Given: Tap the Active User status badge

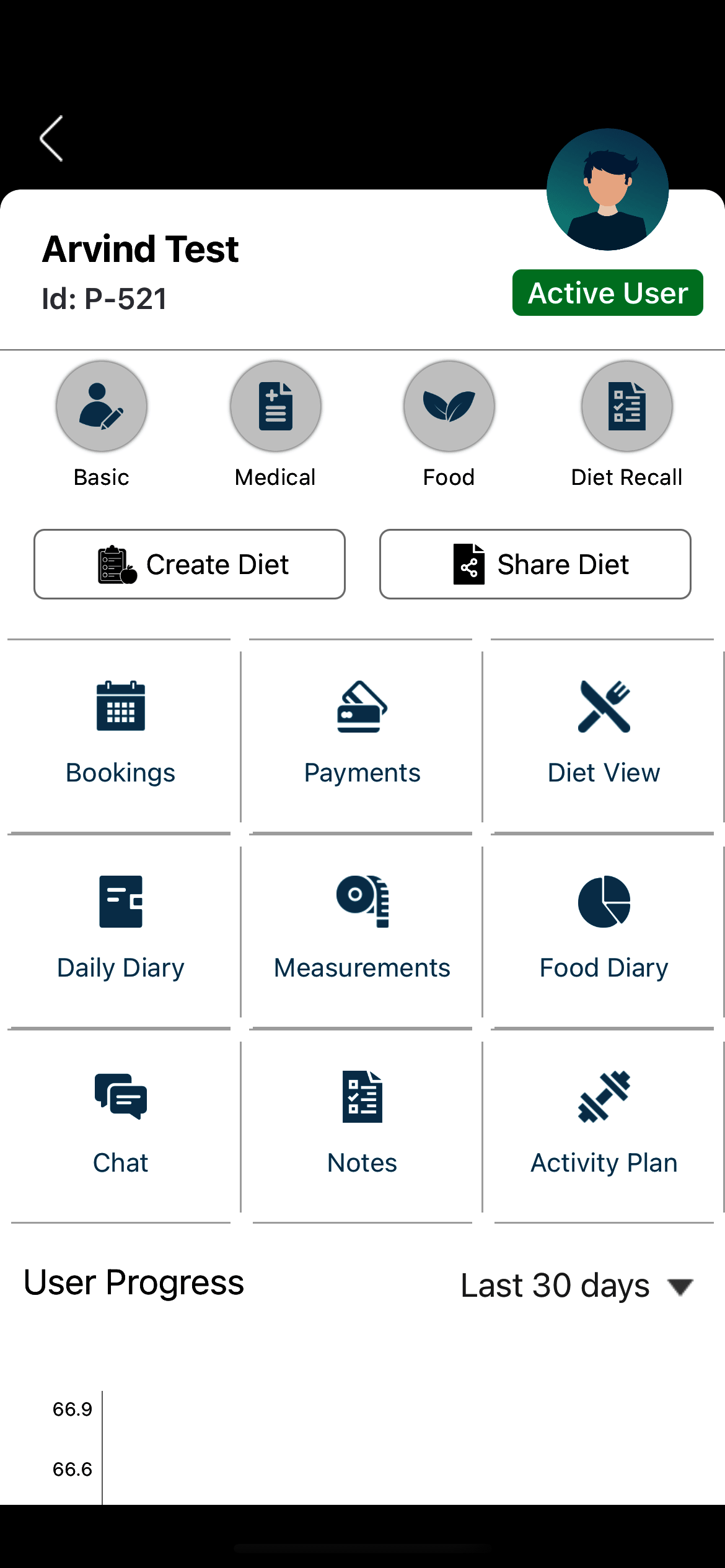Looking at the screenshot, I should 607,293.
